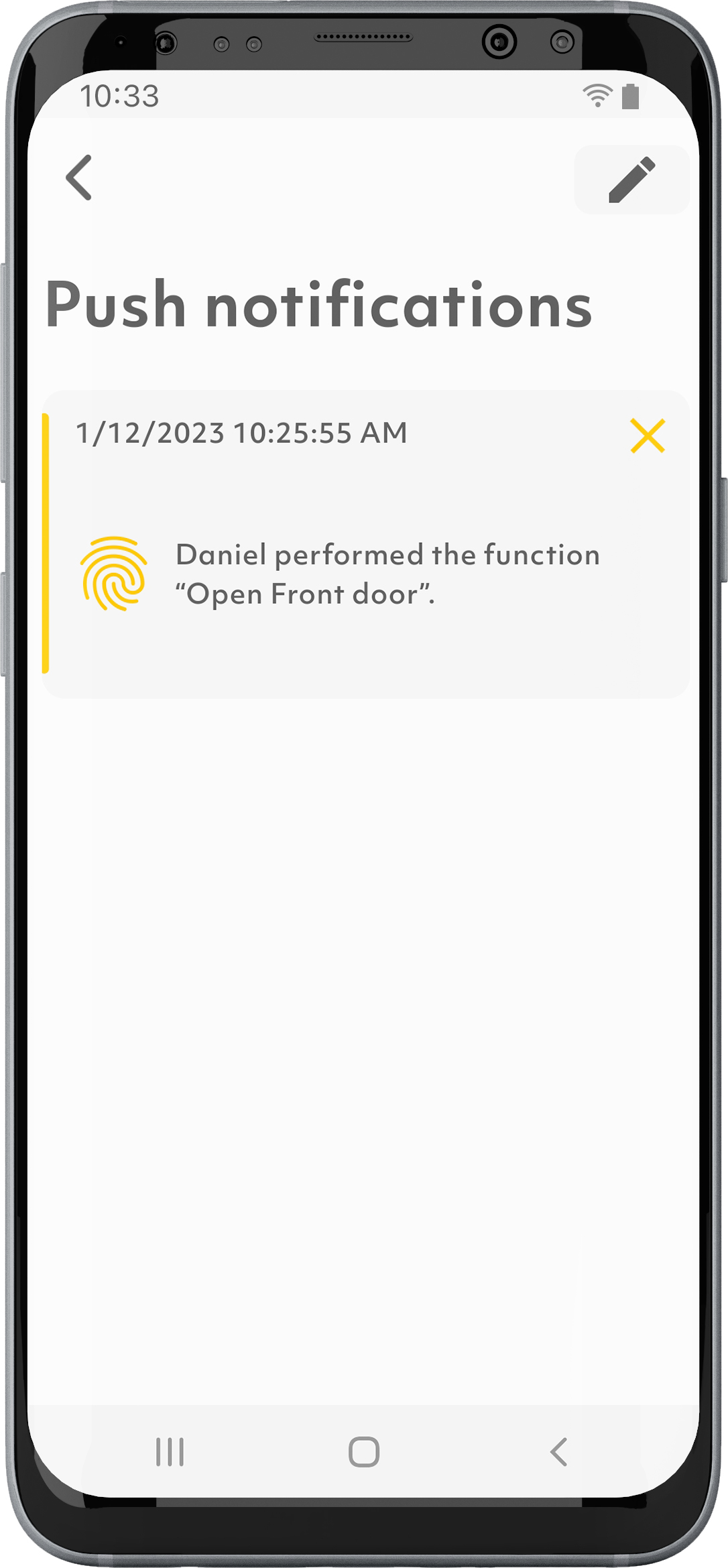Image resolution: width=728 pixels, height=1568 pixels.
Task: Go back using the top-left arrow
Action: click(79, 178)
